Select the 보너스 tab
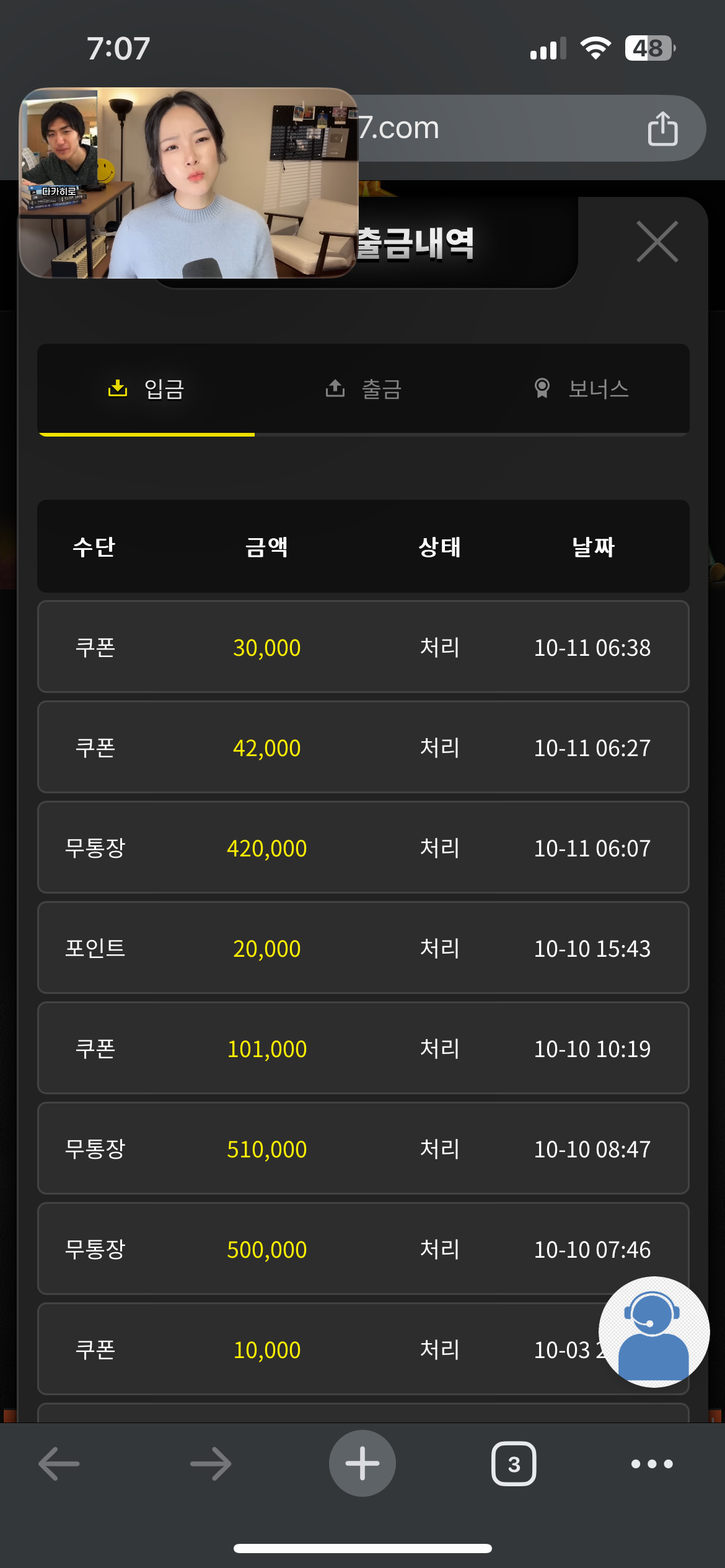The height and width of the screenshot is (1568, 725). (x=581, y=389)
